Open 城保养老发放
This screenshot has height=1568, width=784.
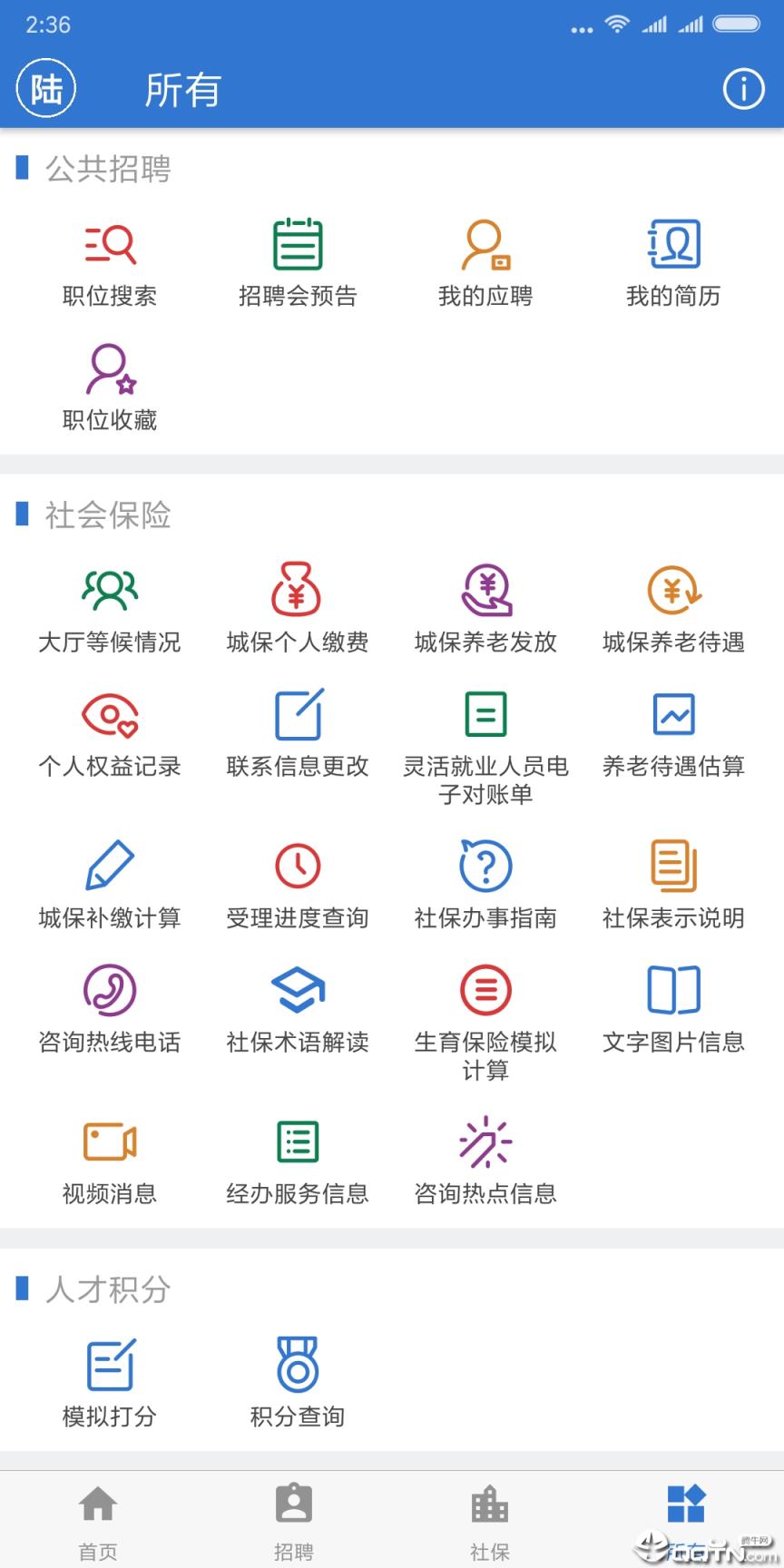coord(486,606)
